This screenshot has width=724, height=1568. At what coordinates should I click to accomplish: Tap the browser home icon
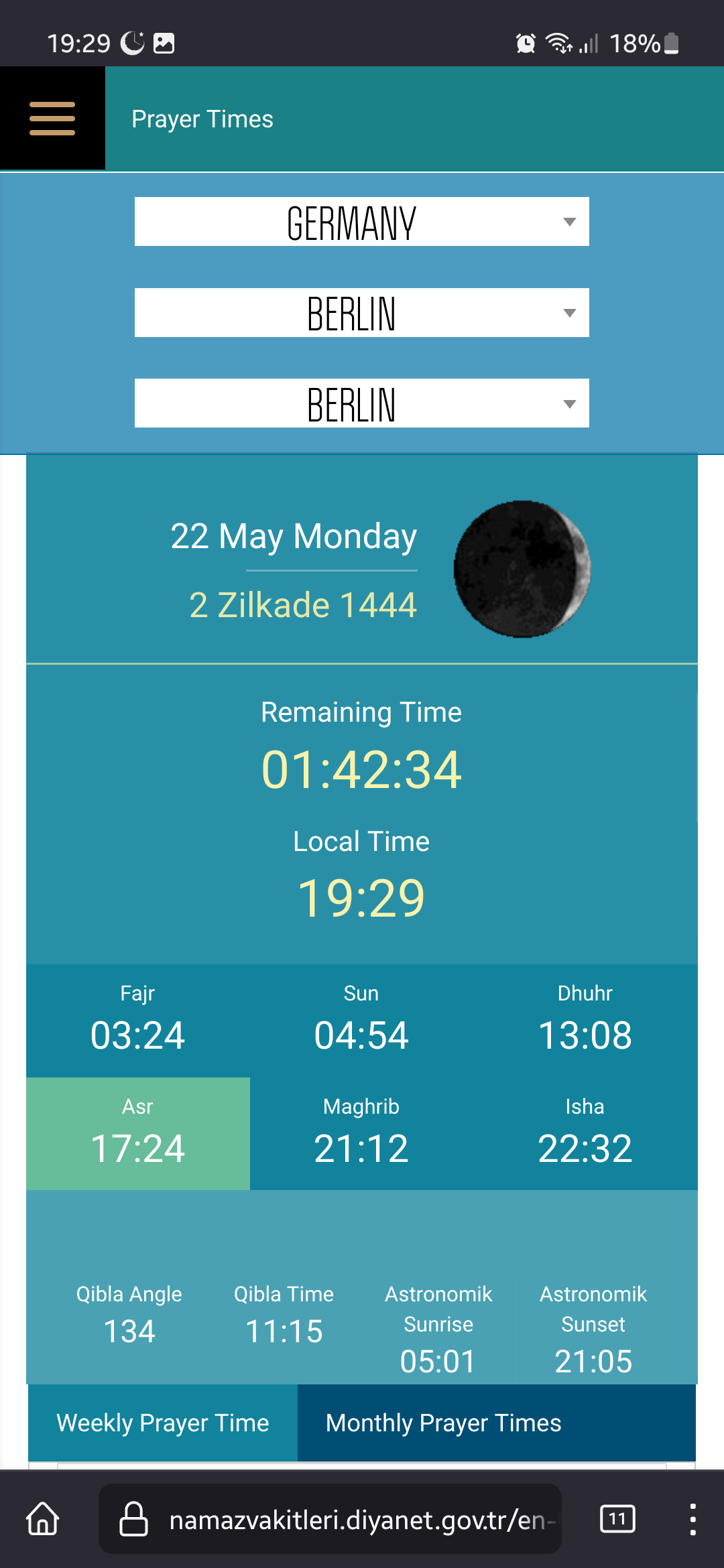[x=42, y=1519]
